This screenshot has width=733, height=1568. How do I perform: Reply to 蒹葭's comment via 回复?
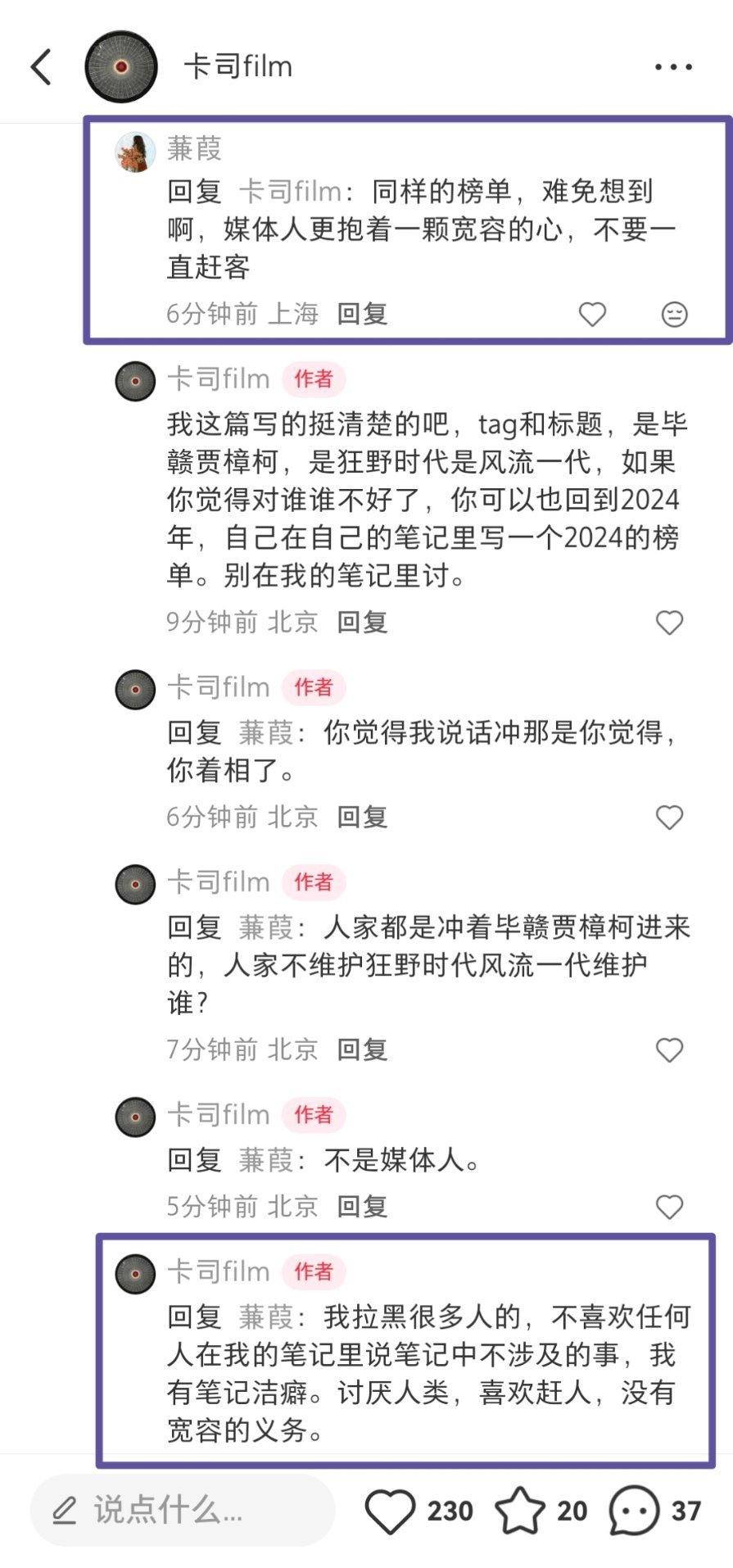[363, 313]
